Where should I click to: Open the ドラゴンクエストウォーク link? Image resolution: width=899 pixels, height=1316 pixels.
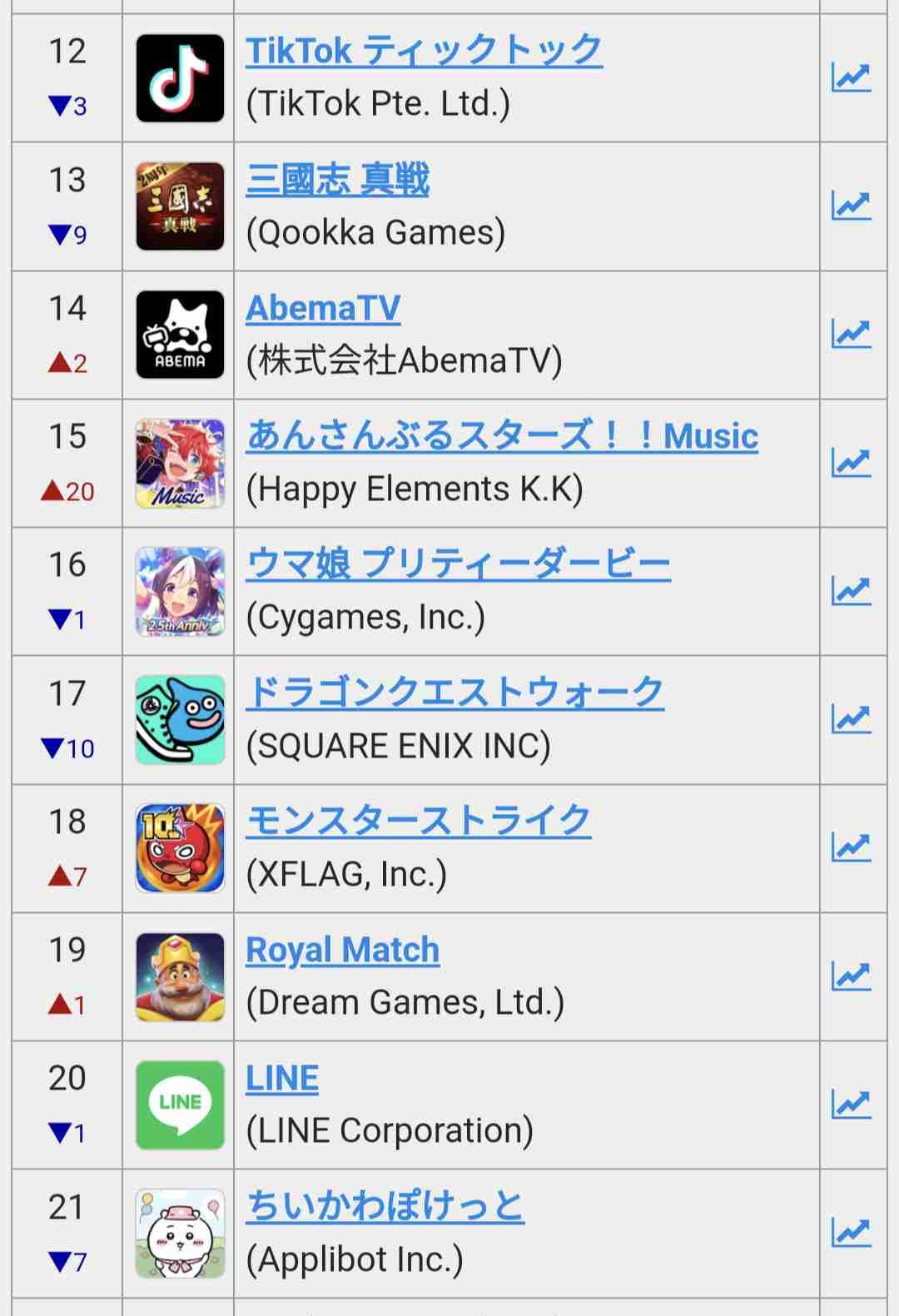tap(454, 693)
